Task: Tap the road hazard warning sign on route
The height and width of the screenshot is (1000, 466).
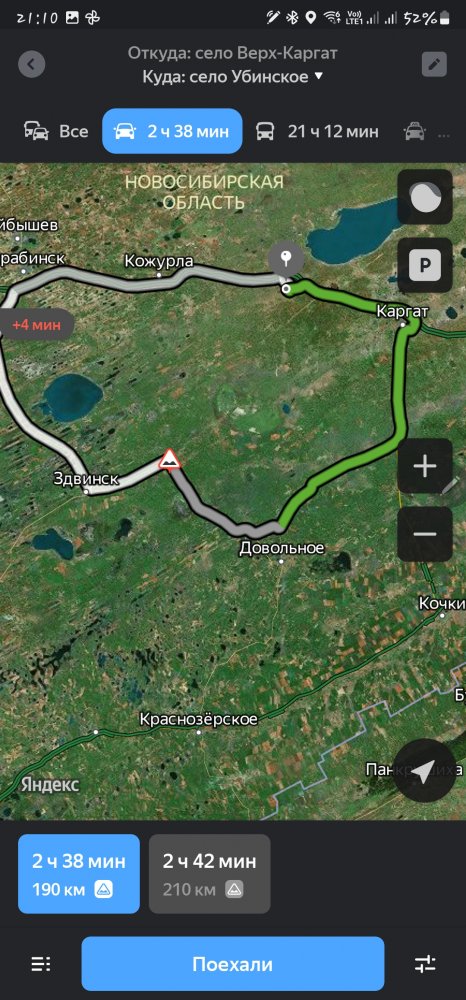Action: pos(170,459)
